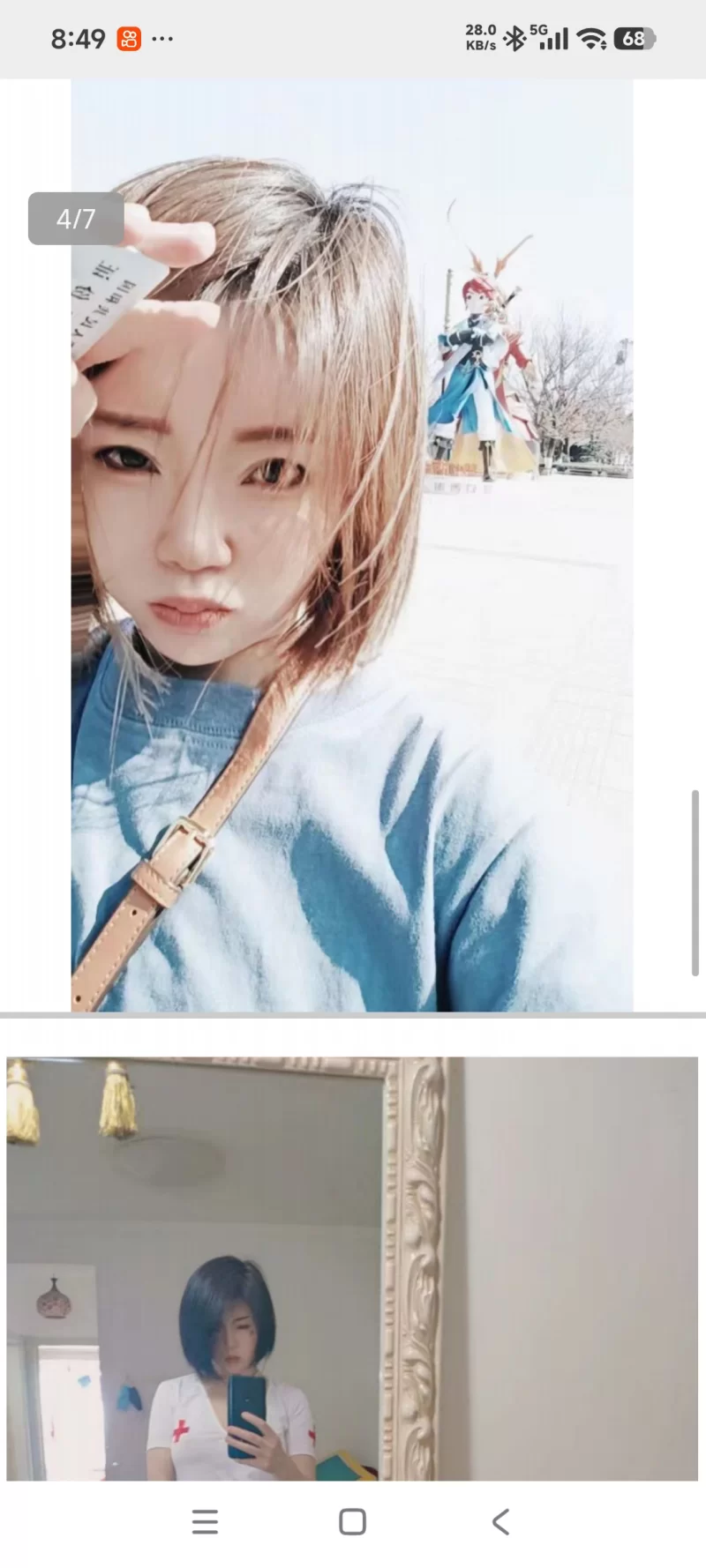Go back using the system back button
This screenshot has width=706, height=1568.
pyautogui.click(x=500, y=1521)
